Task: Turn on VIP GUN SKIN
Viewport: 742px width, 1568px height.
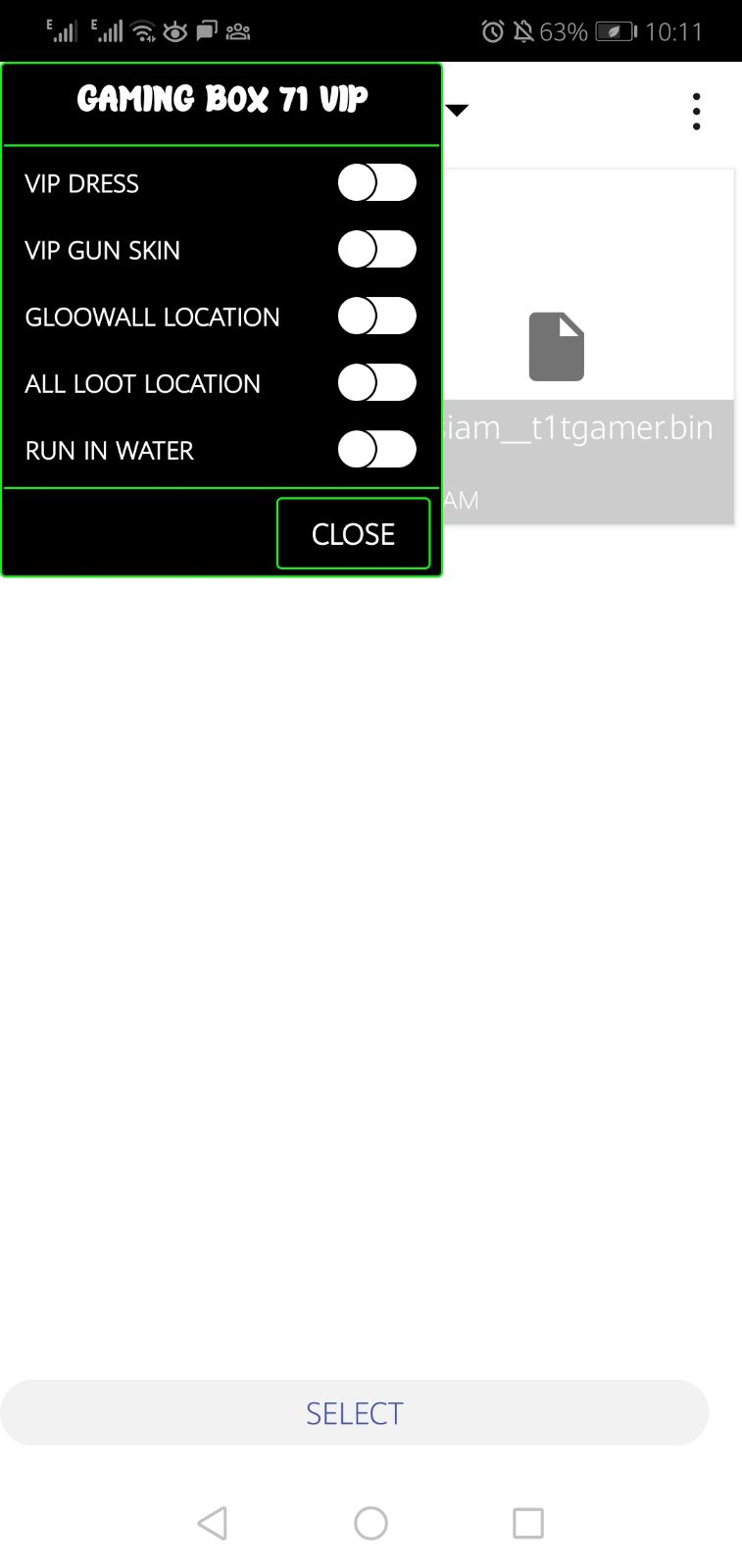Action: point(376,250)
